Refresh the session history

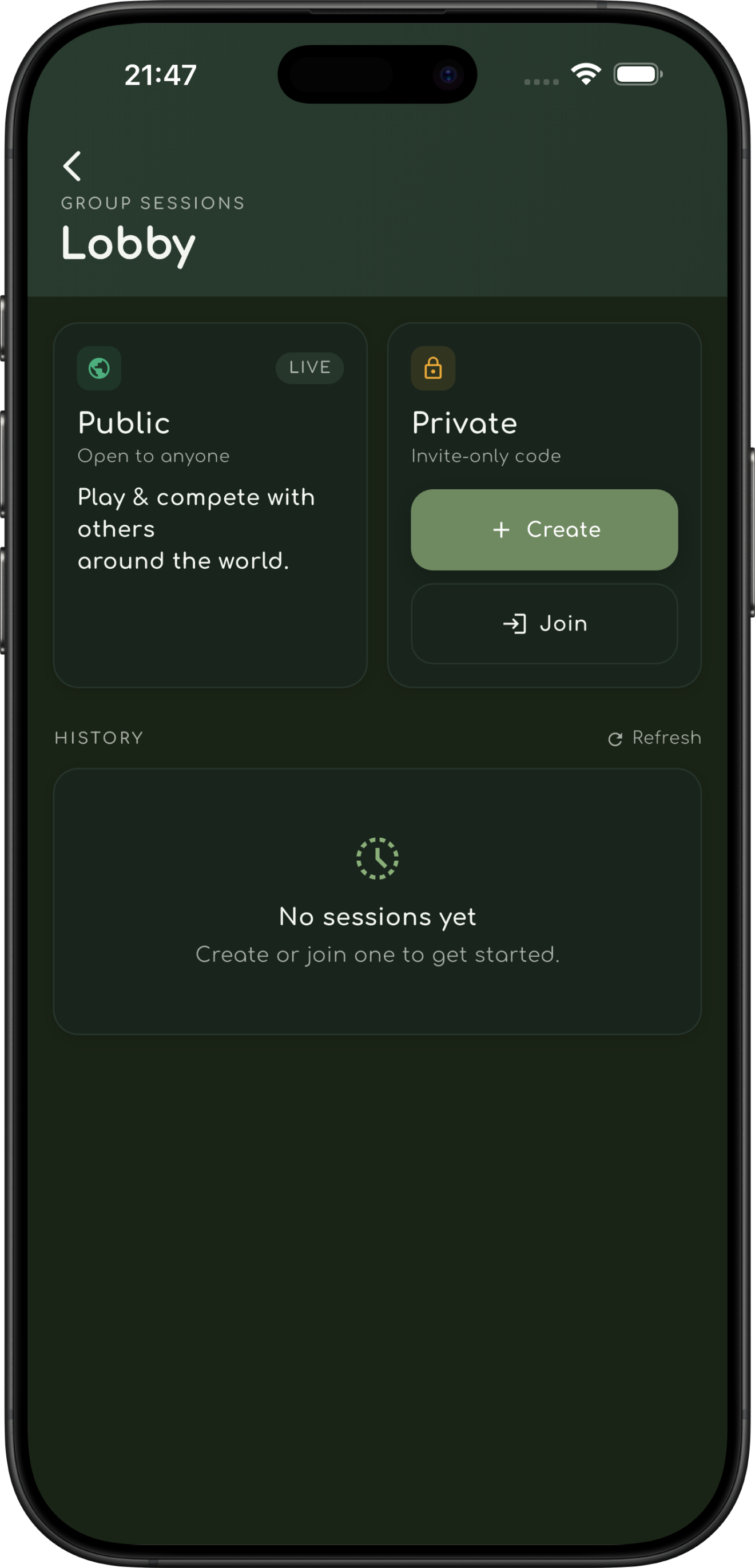(654, 738)
